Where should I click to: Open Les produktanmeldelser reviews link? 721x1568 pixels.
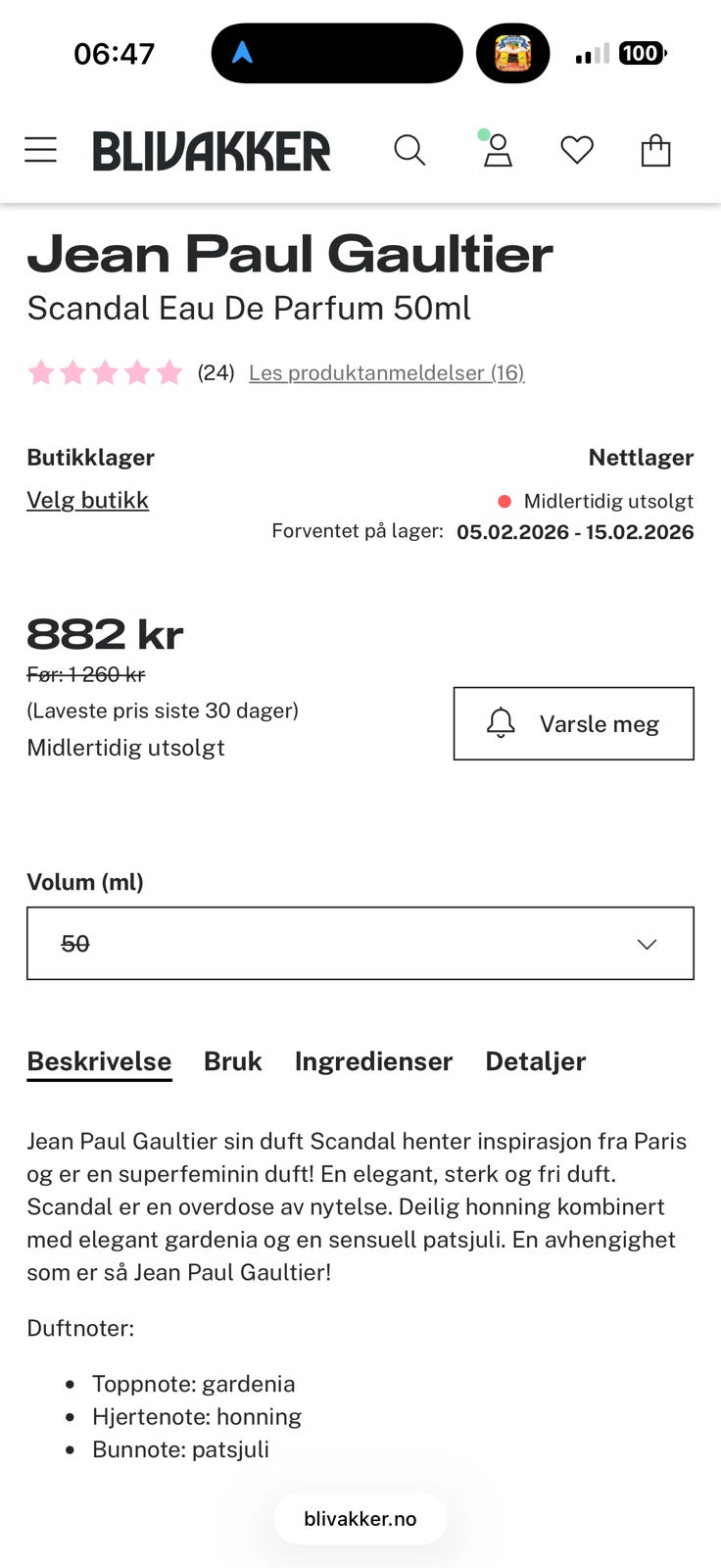[388, 372]
